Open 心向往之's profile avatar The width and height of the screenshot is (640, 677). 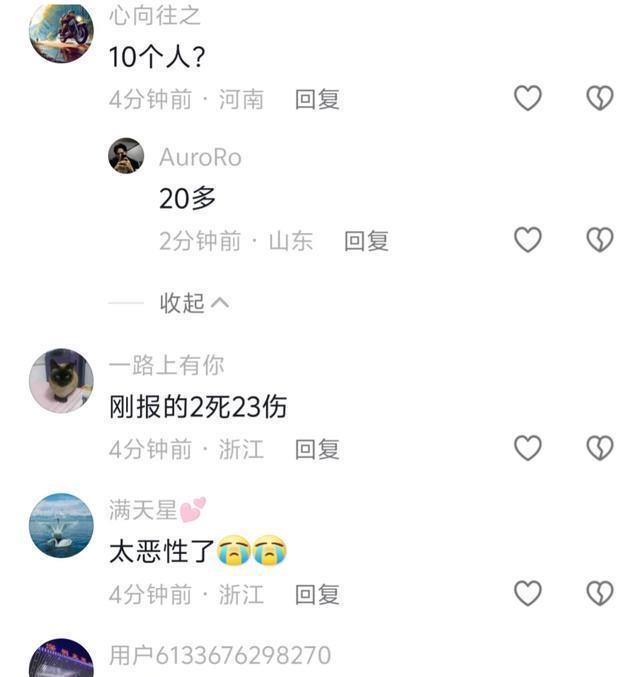tap(61, 33)
